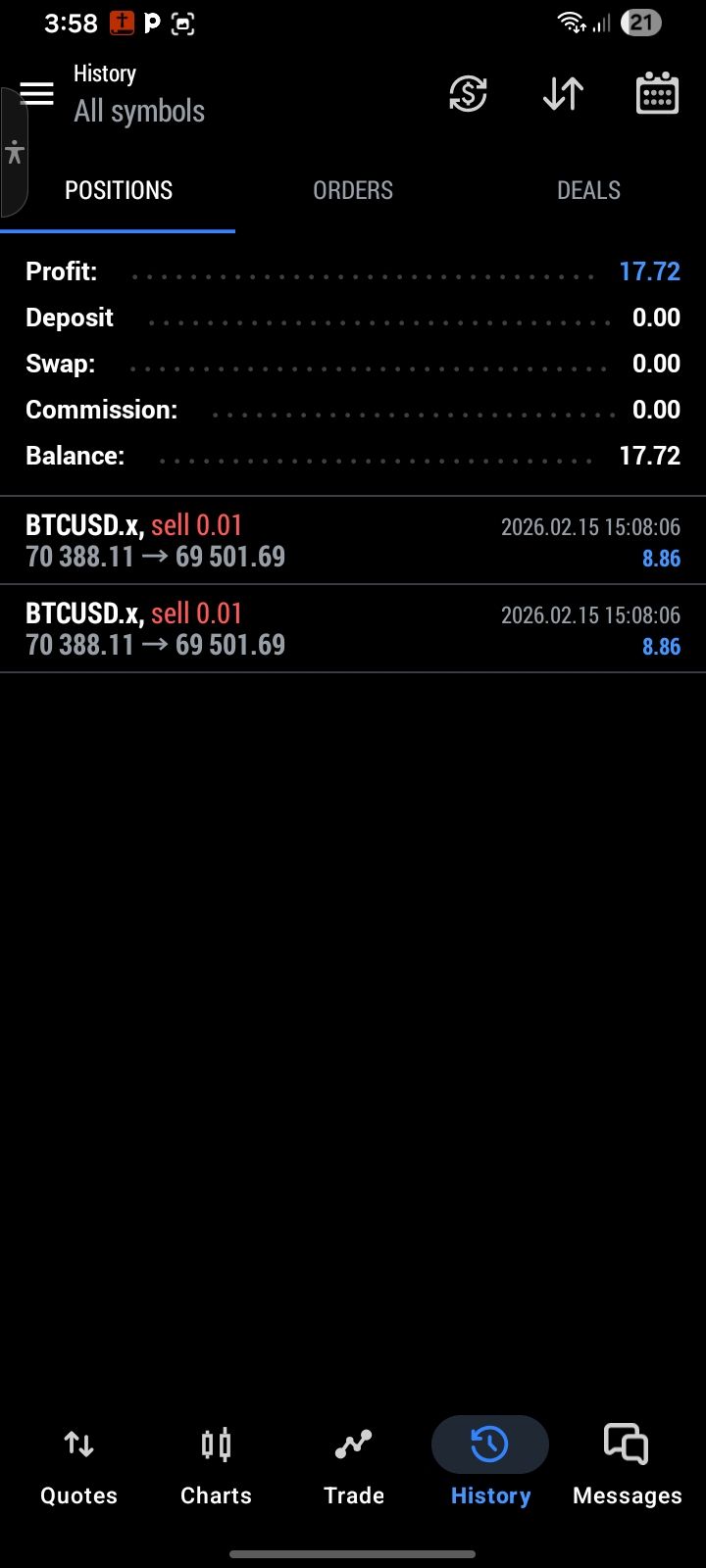
Task: Switch to the Orders tab
Action: 353,190
